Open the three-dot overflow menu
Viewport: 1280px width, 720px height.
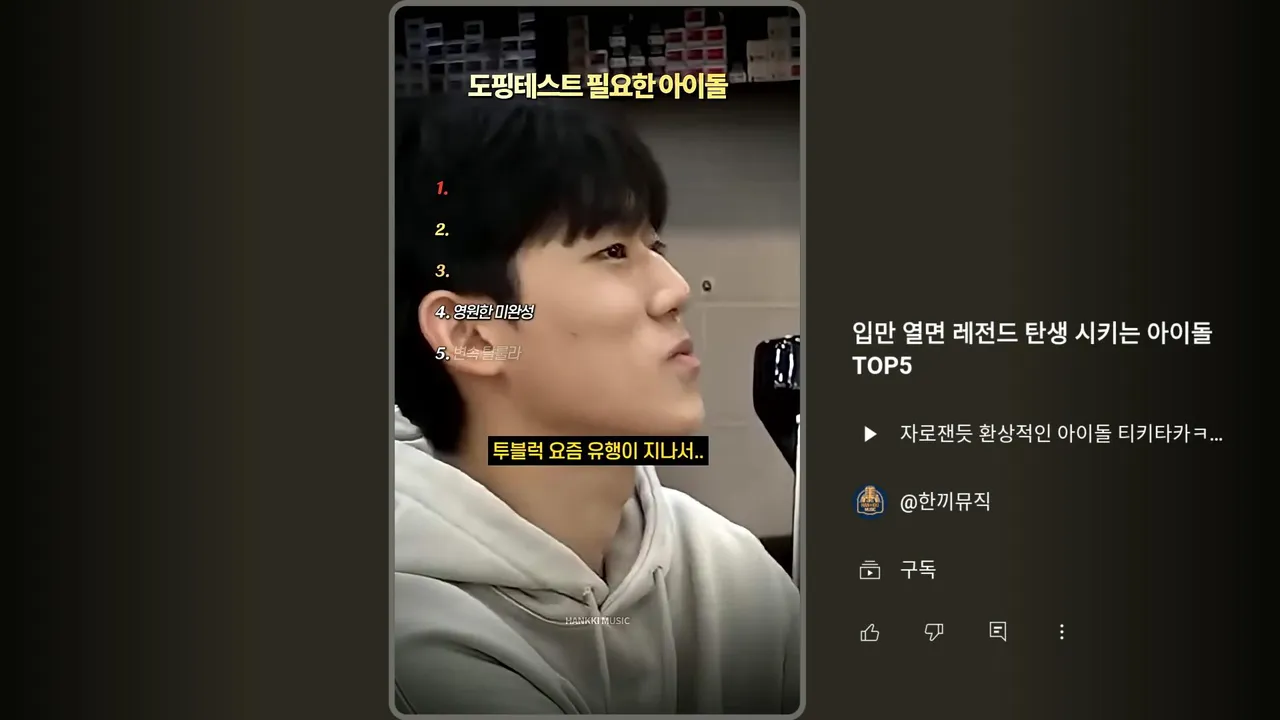[1061, 632]
